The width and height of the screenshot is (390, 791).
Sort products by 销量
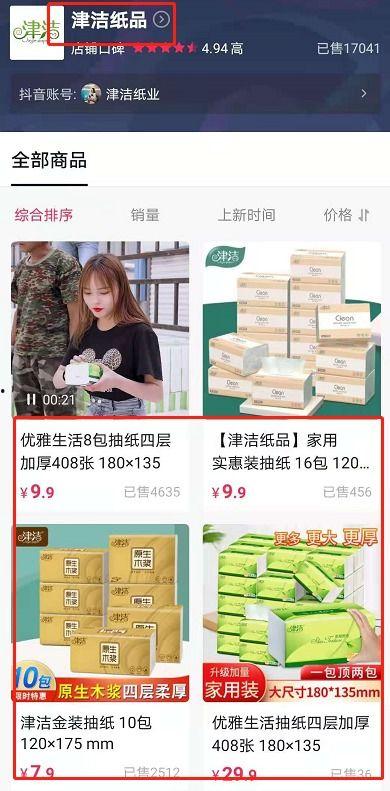[145, 215]
